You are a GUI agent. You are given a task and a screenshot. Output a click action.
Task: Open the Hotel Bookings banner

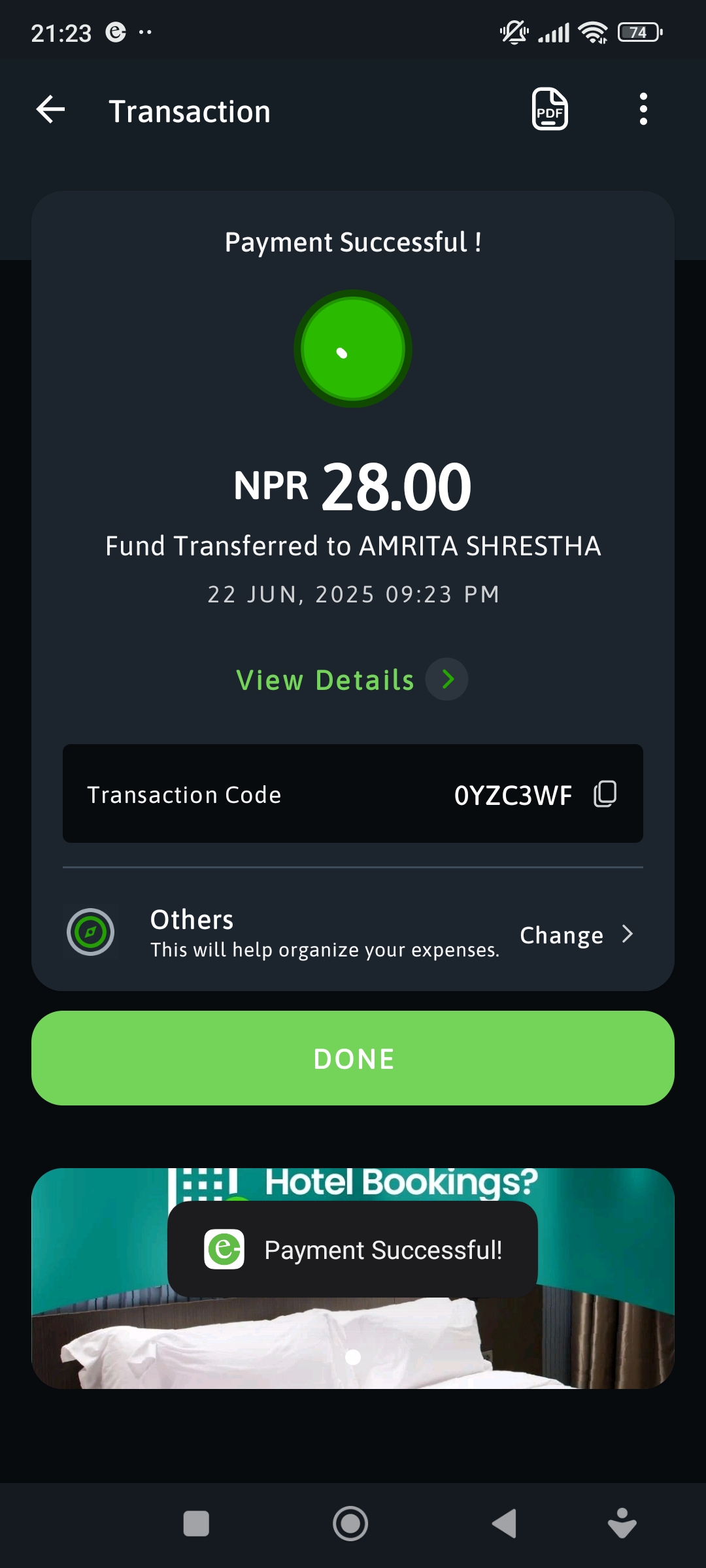[x=353, y=1278]
